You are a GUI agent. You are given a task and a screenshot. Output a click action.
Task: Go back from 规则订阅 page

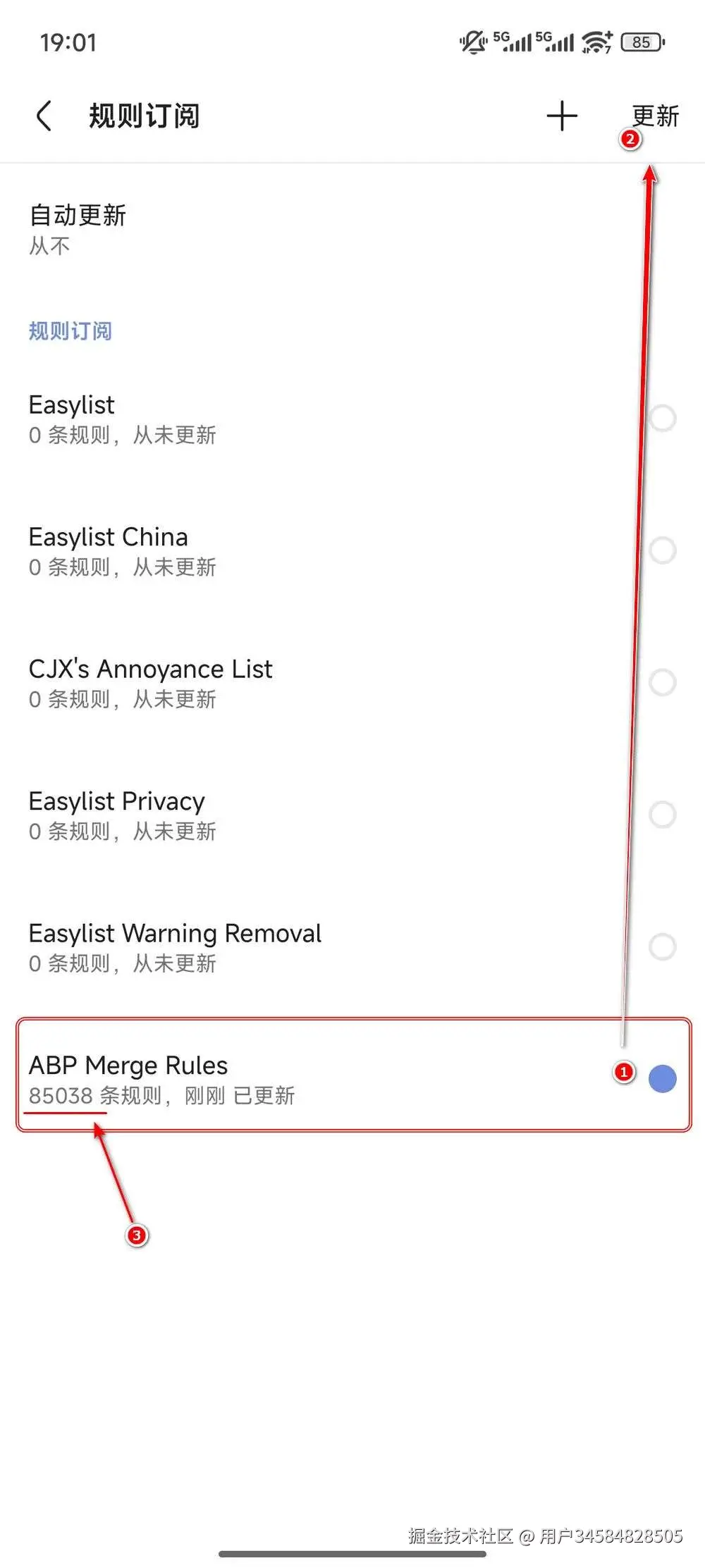(44, 116)
